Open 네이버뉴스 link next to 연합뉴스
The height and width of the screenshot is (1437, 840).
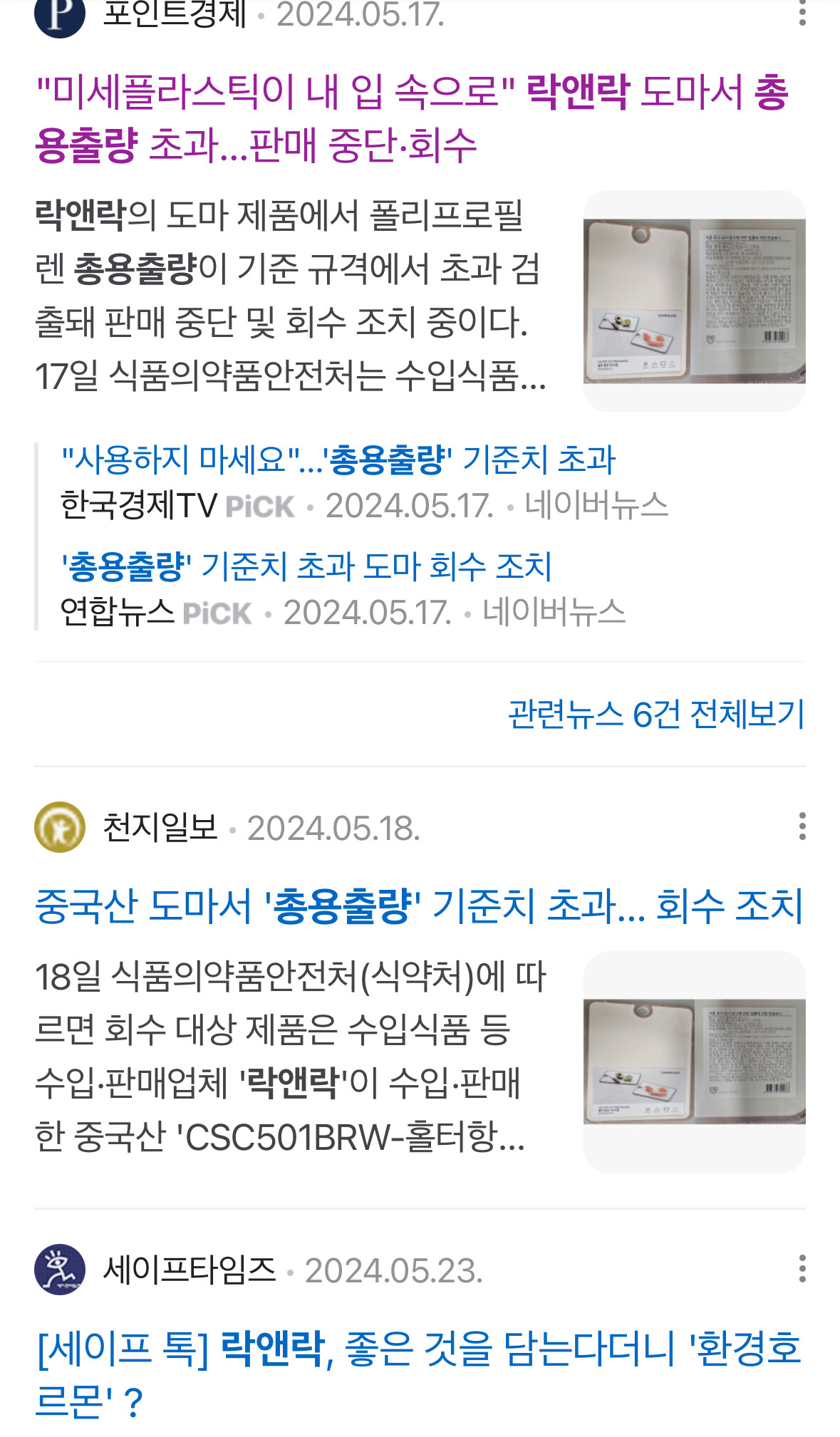pos(554,612)
